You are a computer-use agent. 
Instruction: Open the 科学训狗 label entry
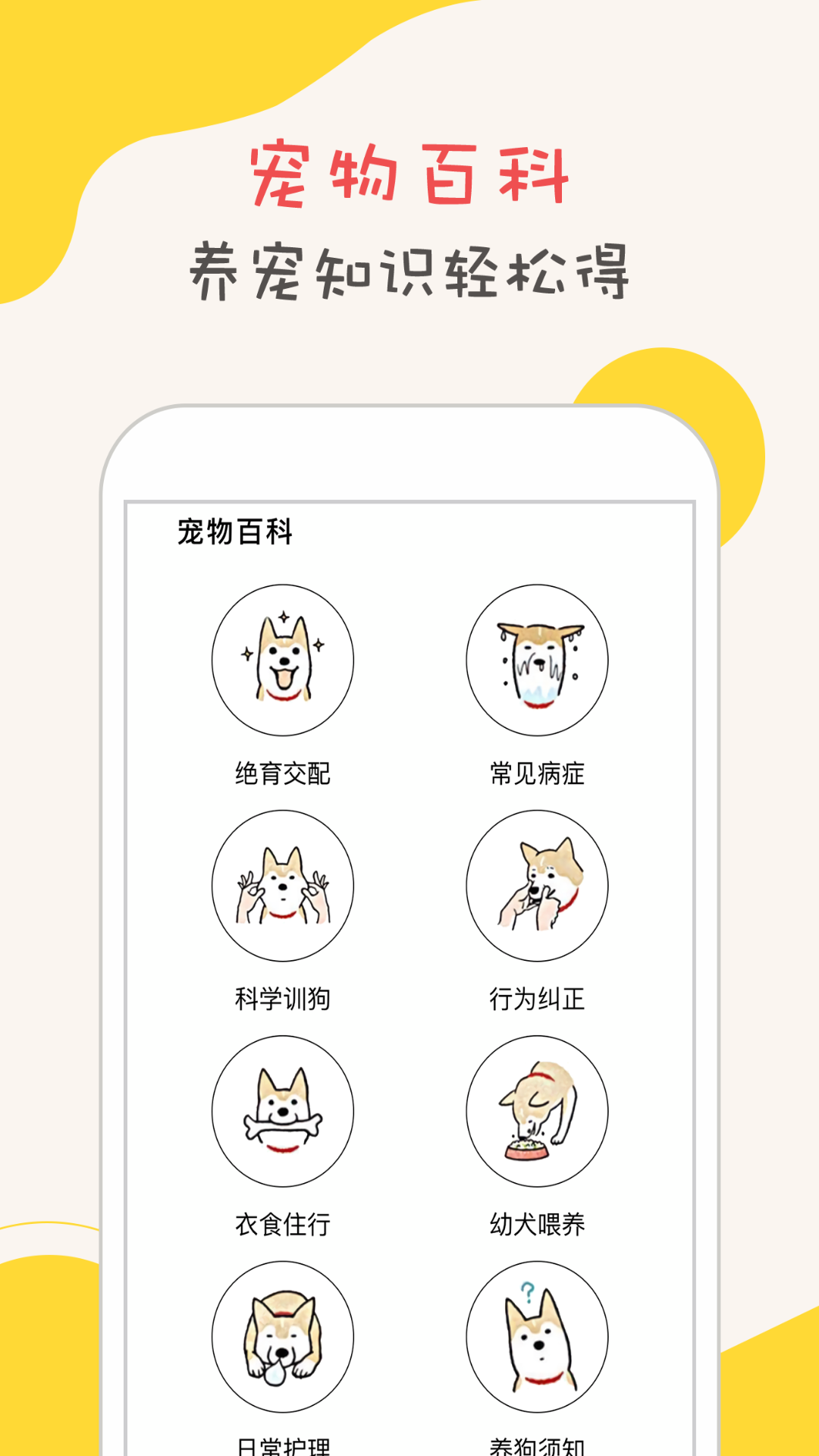[282, 999]
